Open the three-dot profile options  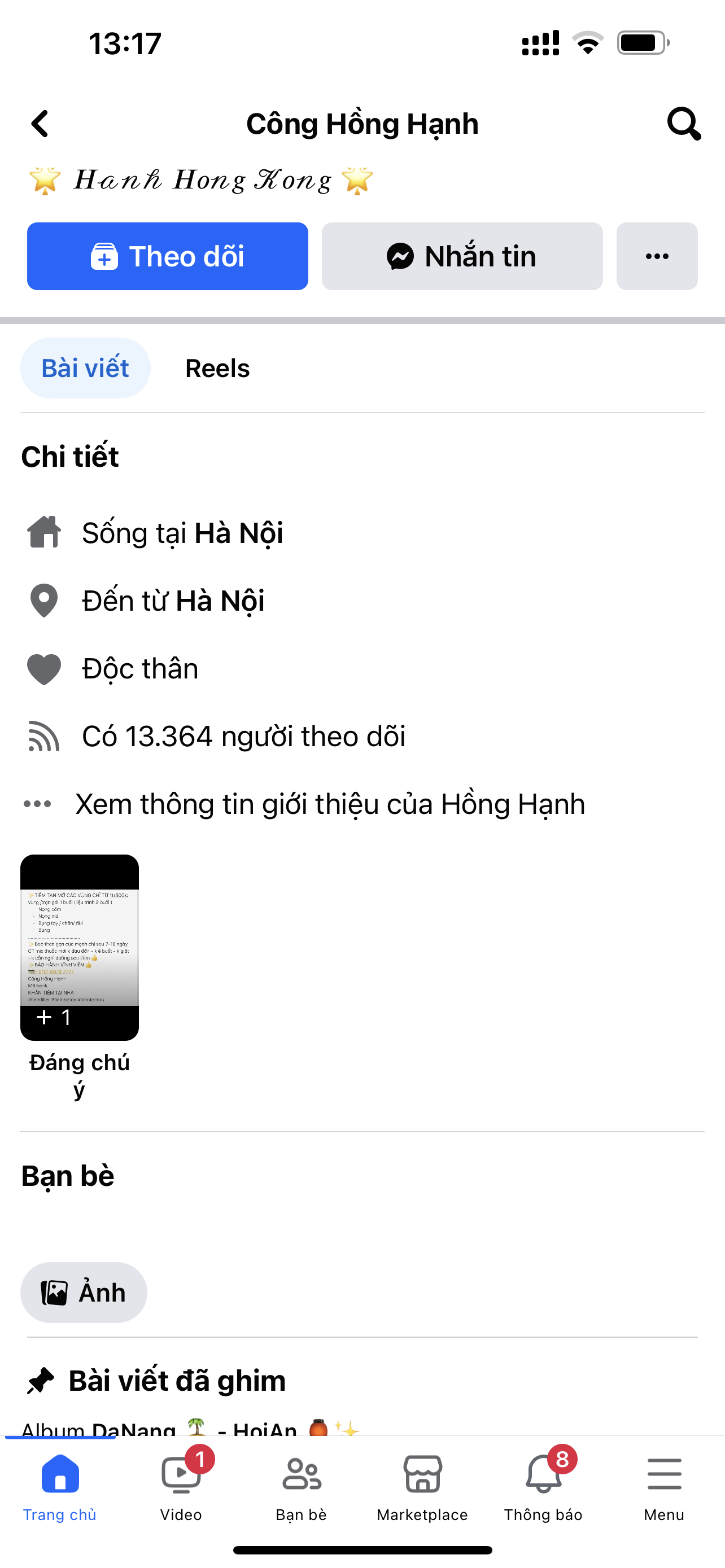(656, 256)
